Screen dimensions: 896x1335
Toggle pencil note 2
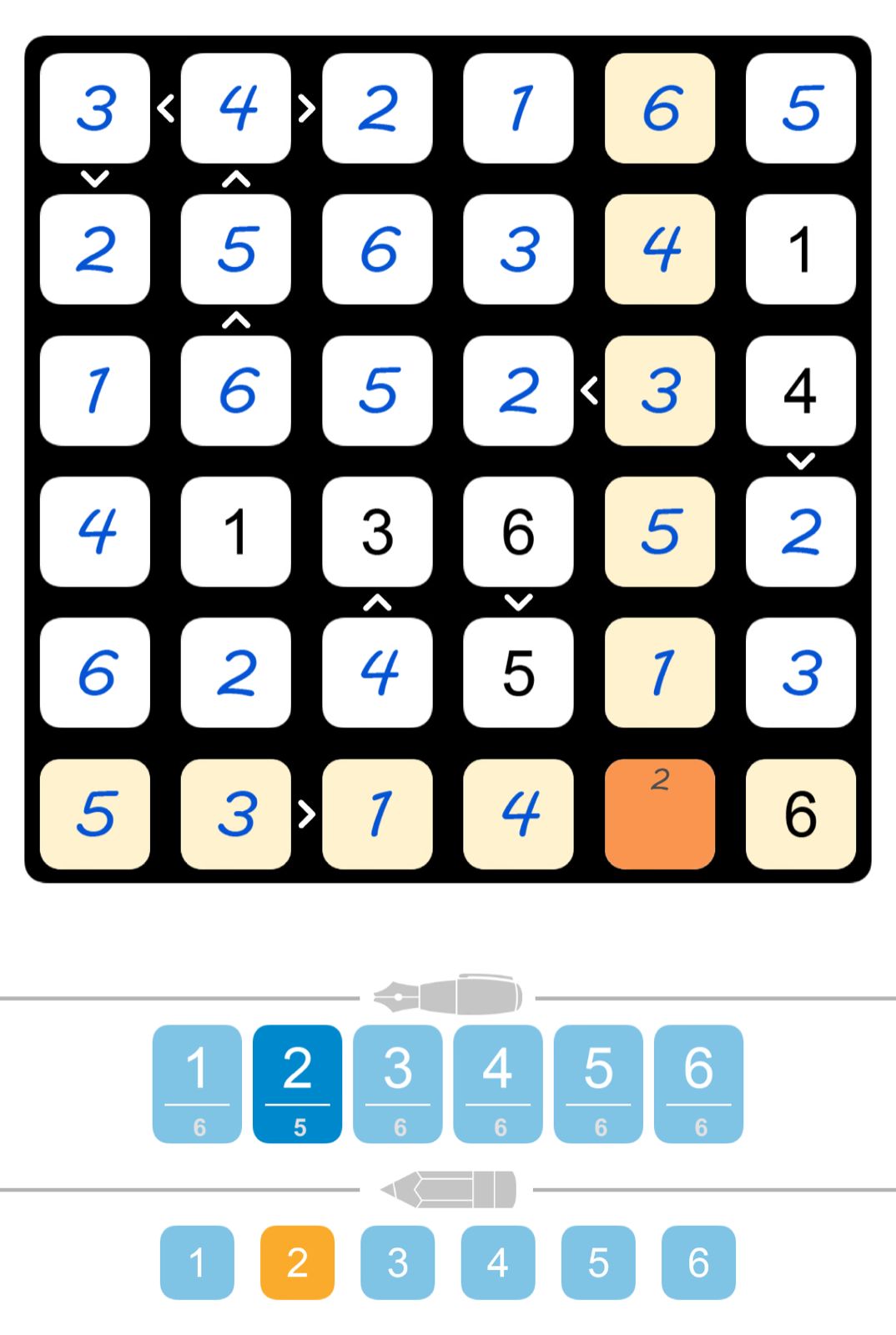297,1262
